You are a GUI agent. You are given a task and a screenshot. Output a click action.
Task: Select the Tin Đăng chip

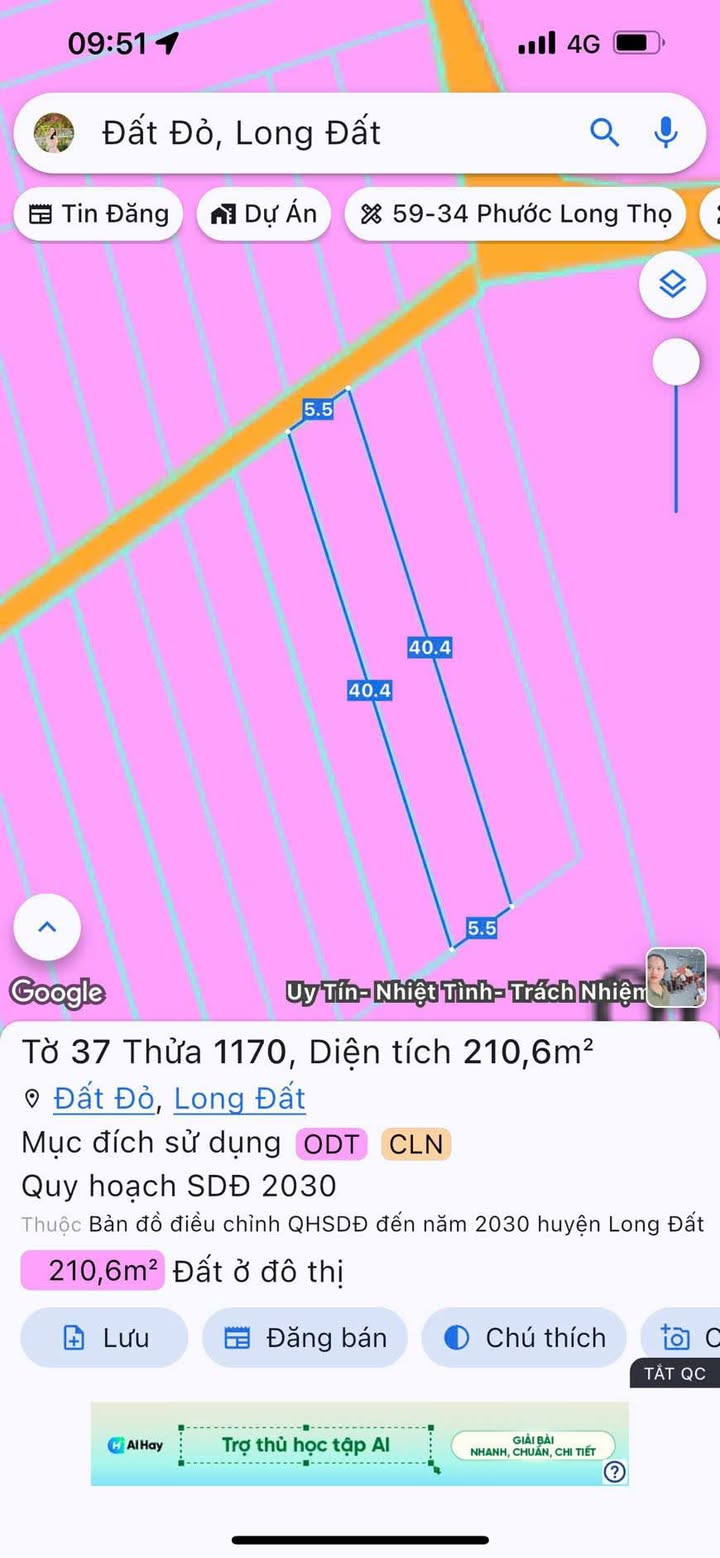click(98, 214)
